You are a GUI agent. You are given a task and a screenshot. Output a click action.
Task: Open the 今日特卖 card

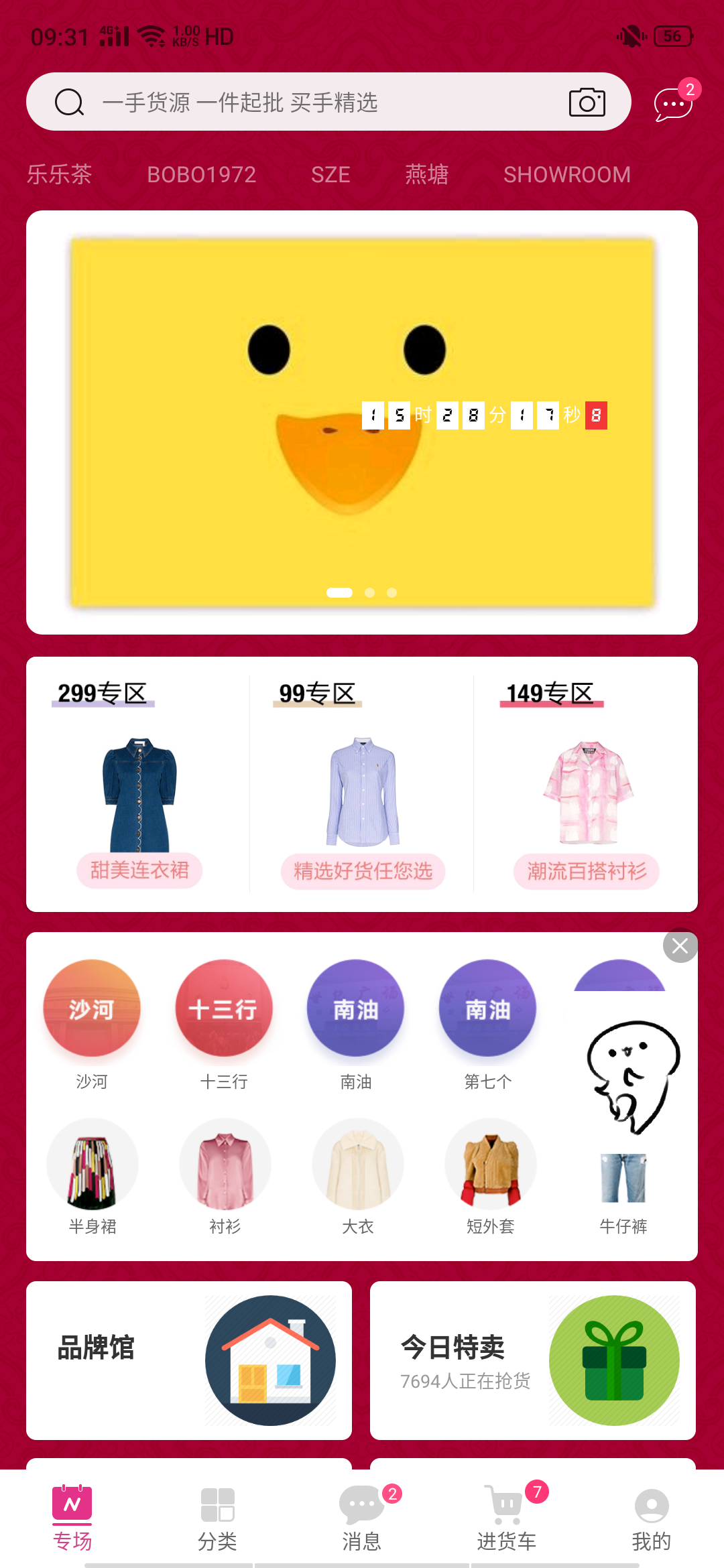click(533, 1360)
